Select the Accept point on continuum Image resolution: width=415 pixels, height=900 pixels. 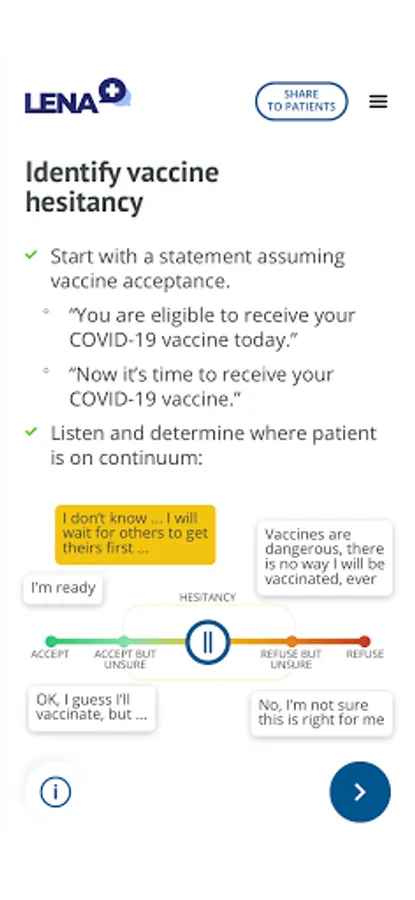51,641
